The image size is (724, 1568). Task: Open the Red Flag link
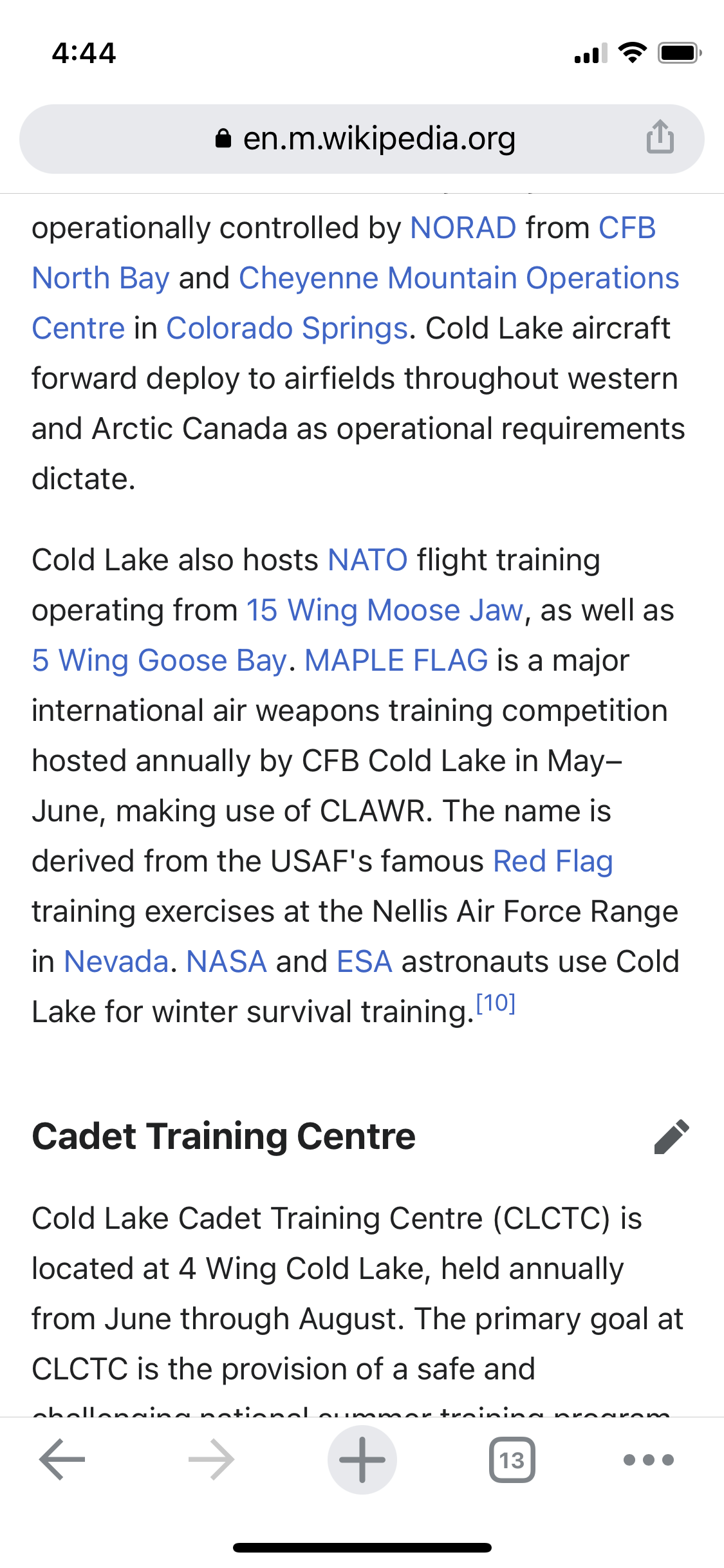(552, 861)
